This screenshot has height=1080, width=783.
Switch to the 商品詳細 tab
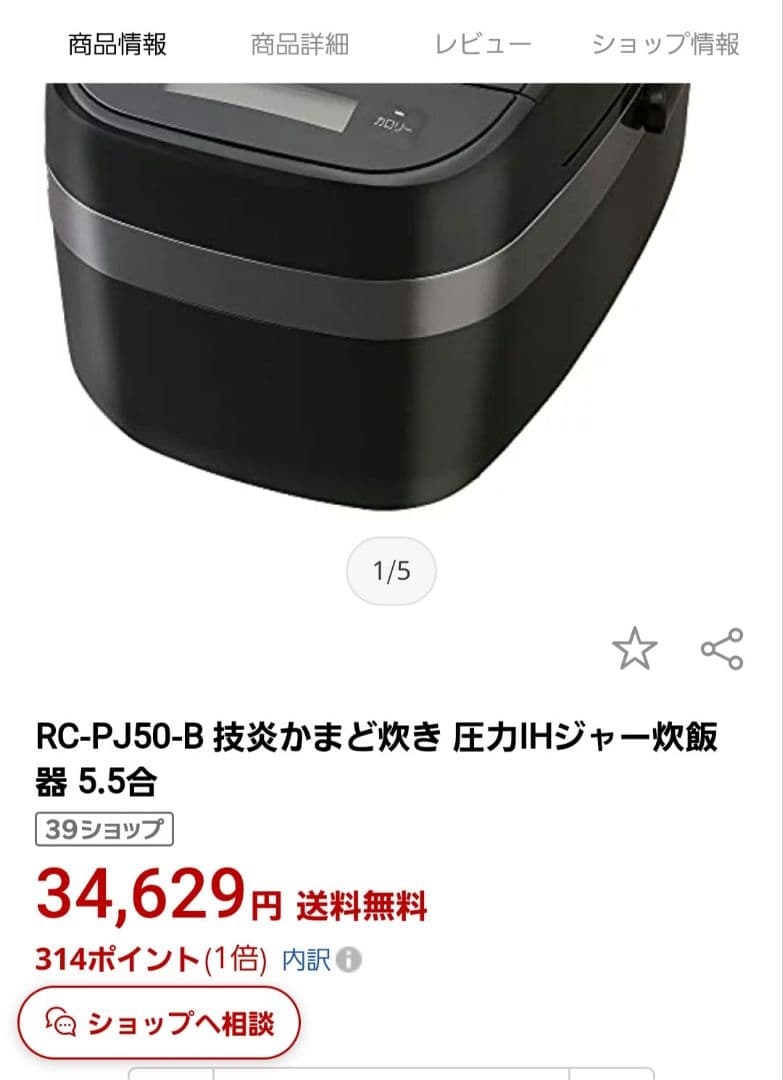coord(300,43)
